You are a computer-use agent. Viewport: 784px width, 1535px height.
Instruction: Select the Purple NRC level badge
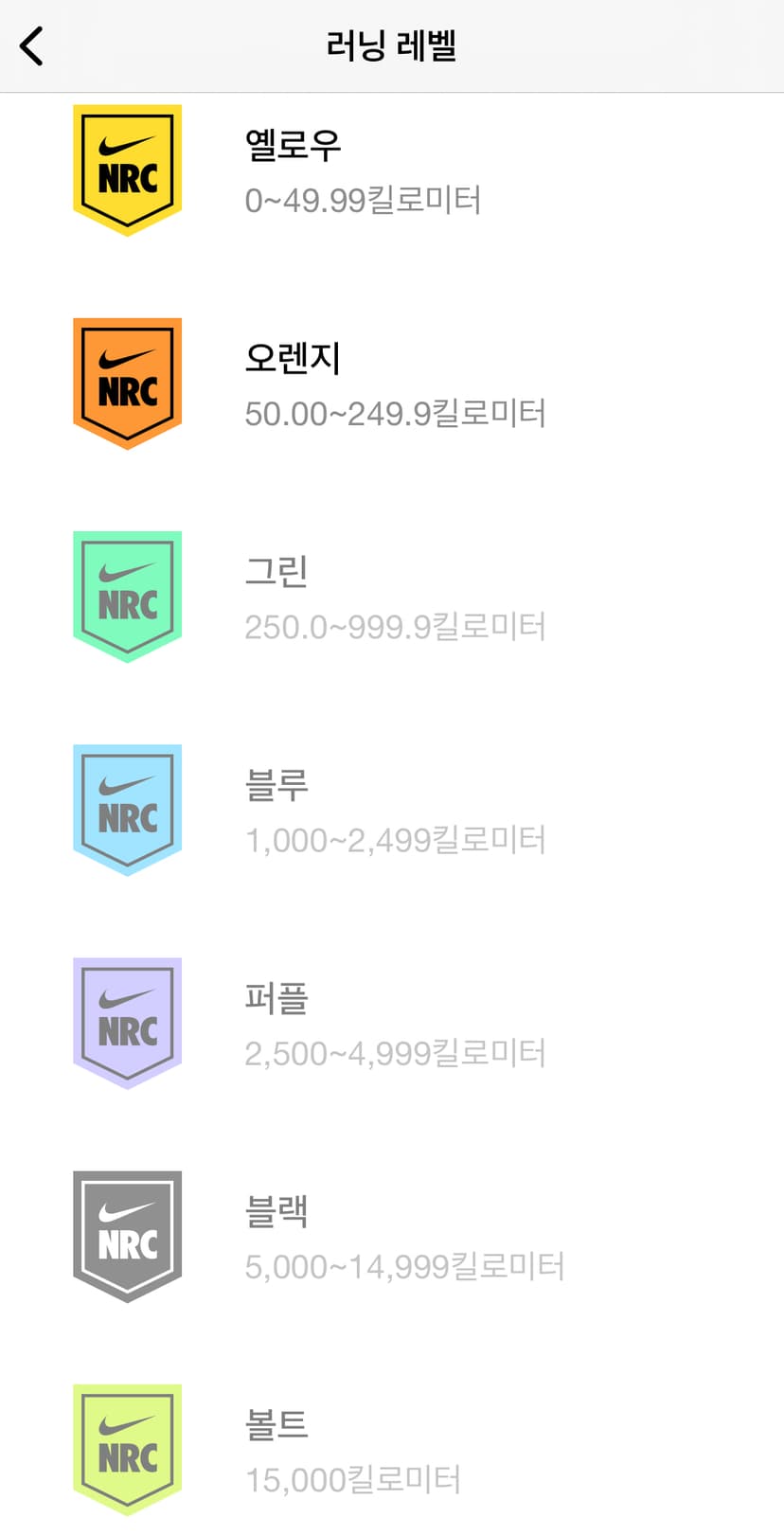pos(127,1022)
